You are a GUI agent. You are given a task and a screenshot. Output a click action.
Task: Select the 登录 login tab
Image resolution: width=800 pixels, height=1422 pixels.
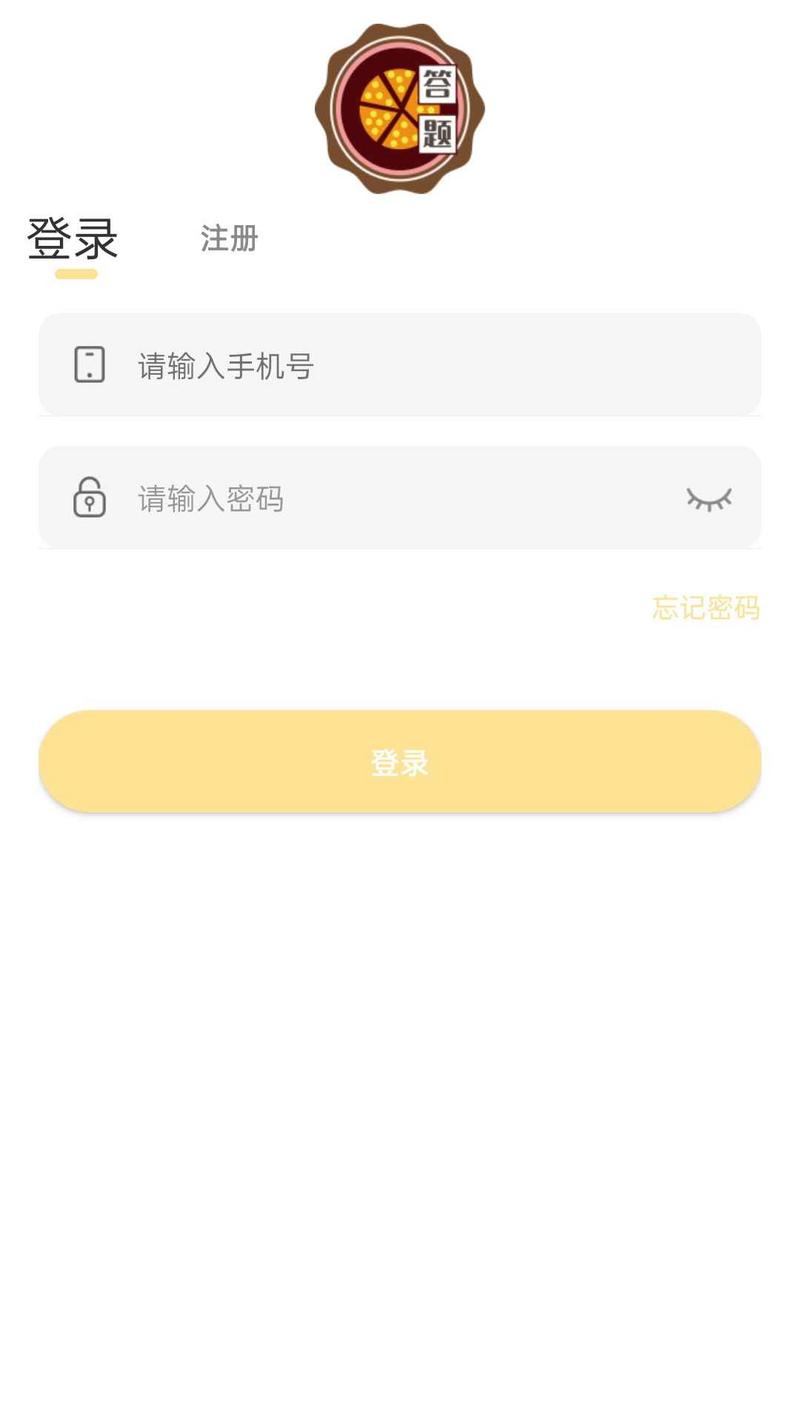coord(73,239)
